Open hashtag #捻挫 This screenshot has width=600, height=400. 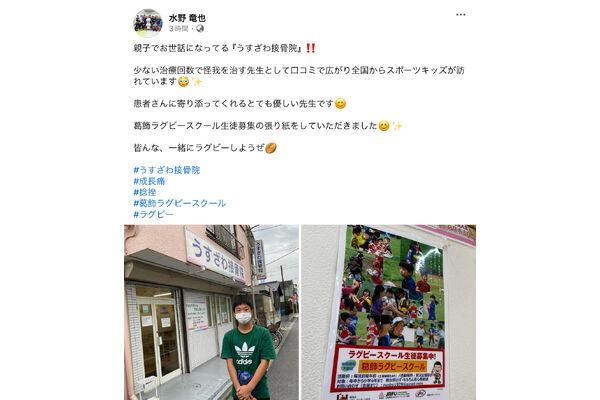(144, 192)
